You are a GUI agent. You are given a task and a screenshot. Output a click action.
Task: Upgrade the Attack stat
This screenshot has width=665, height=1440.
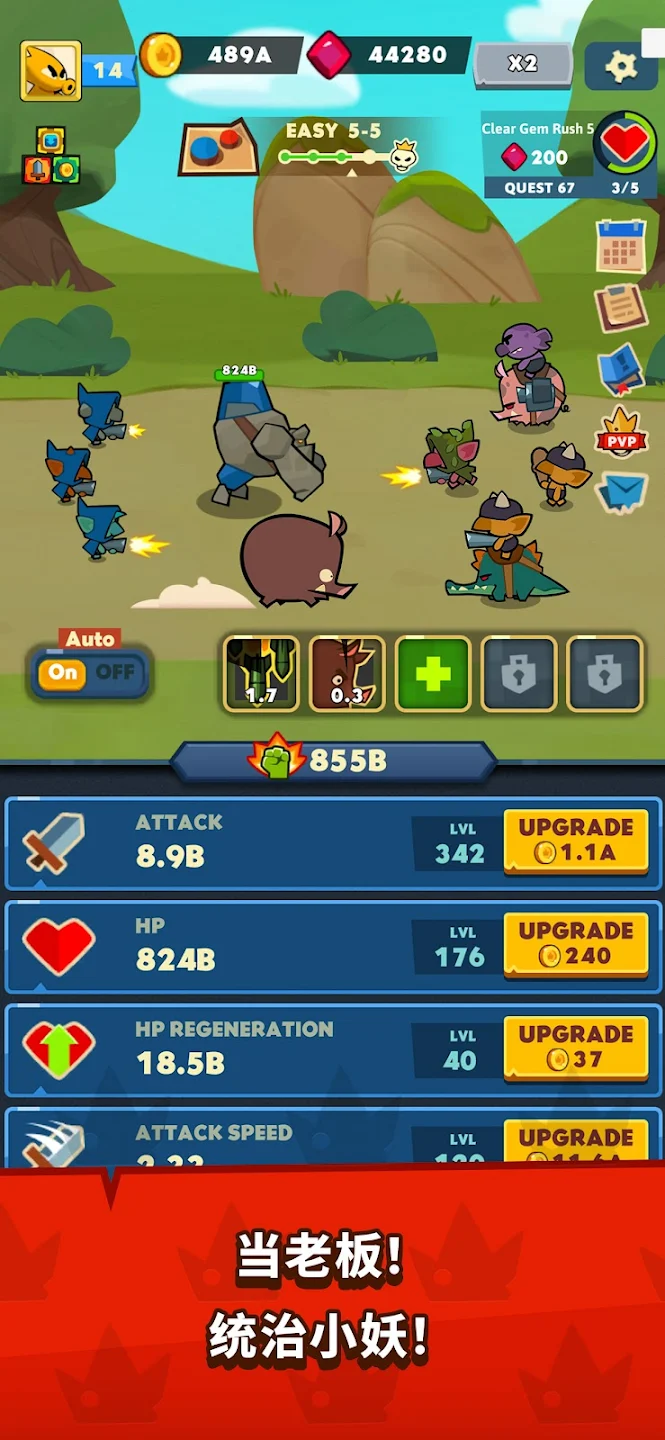(x=575, y=840)
